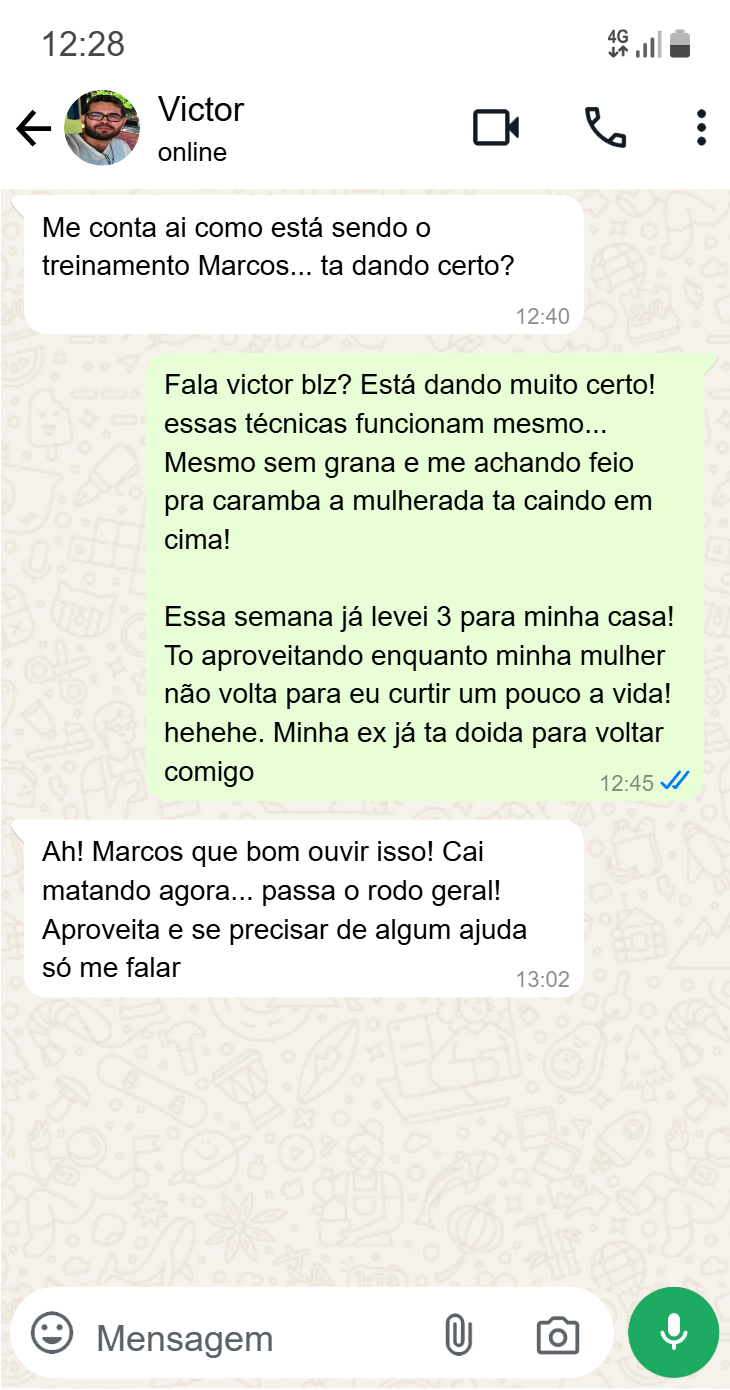The width and height of the screenshot is (730, 1390).
Task: Attach a file with the paperclip
Action: point(457,1335)
